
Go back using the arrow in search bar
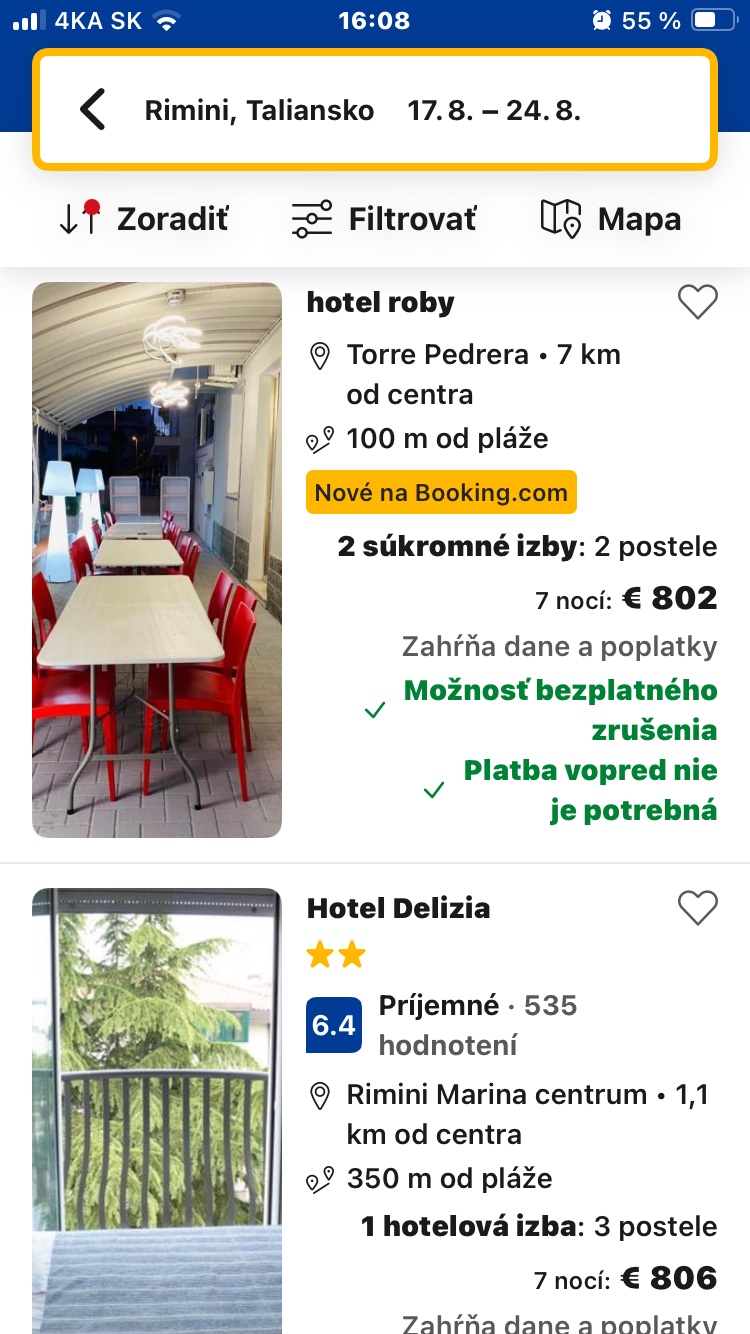click(x=93, y=110)
